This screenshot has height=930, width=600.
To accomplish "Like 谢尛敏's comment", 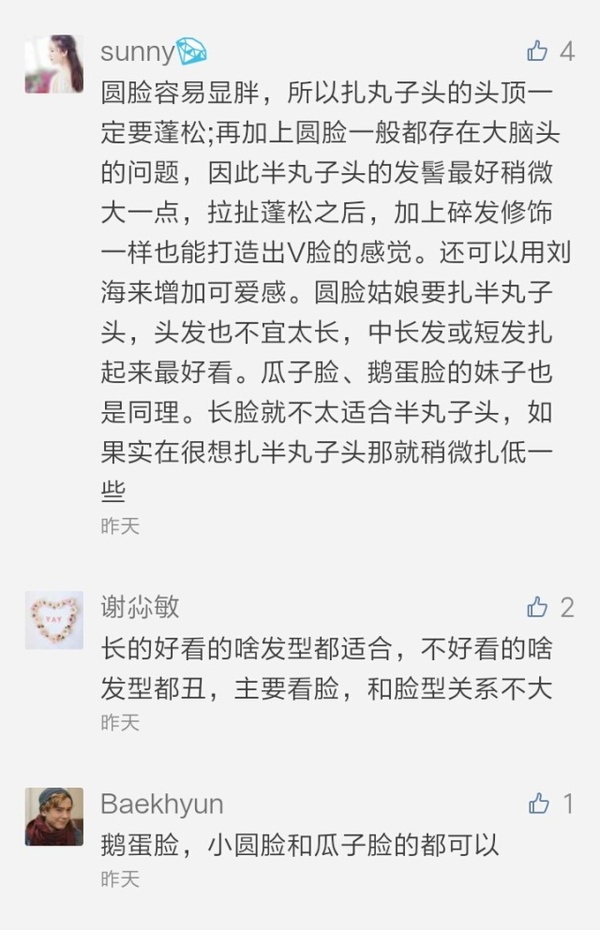I will click(538, 607).
